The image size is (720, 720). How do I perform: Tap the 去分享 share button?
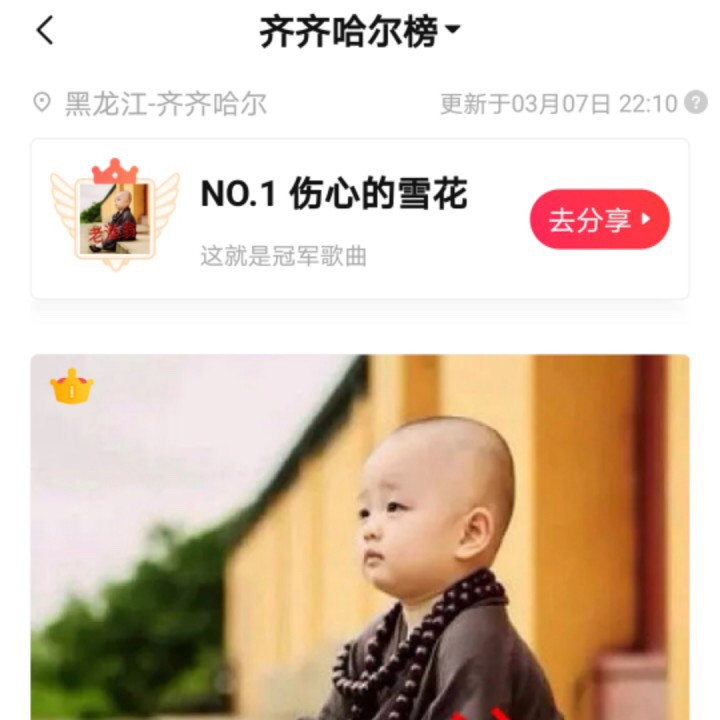(599, 219)
